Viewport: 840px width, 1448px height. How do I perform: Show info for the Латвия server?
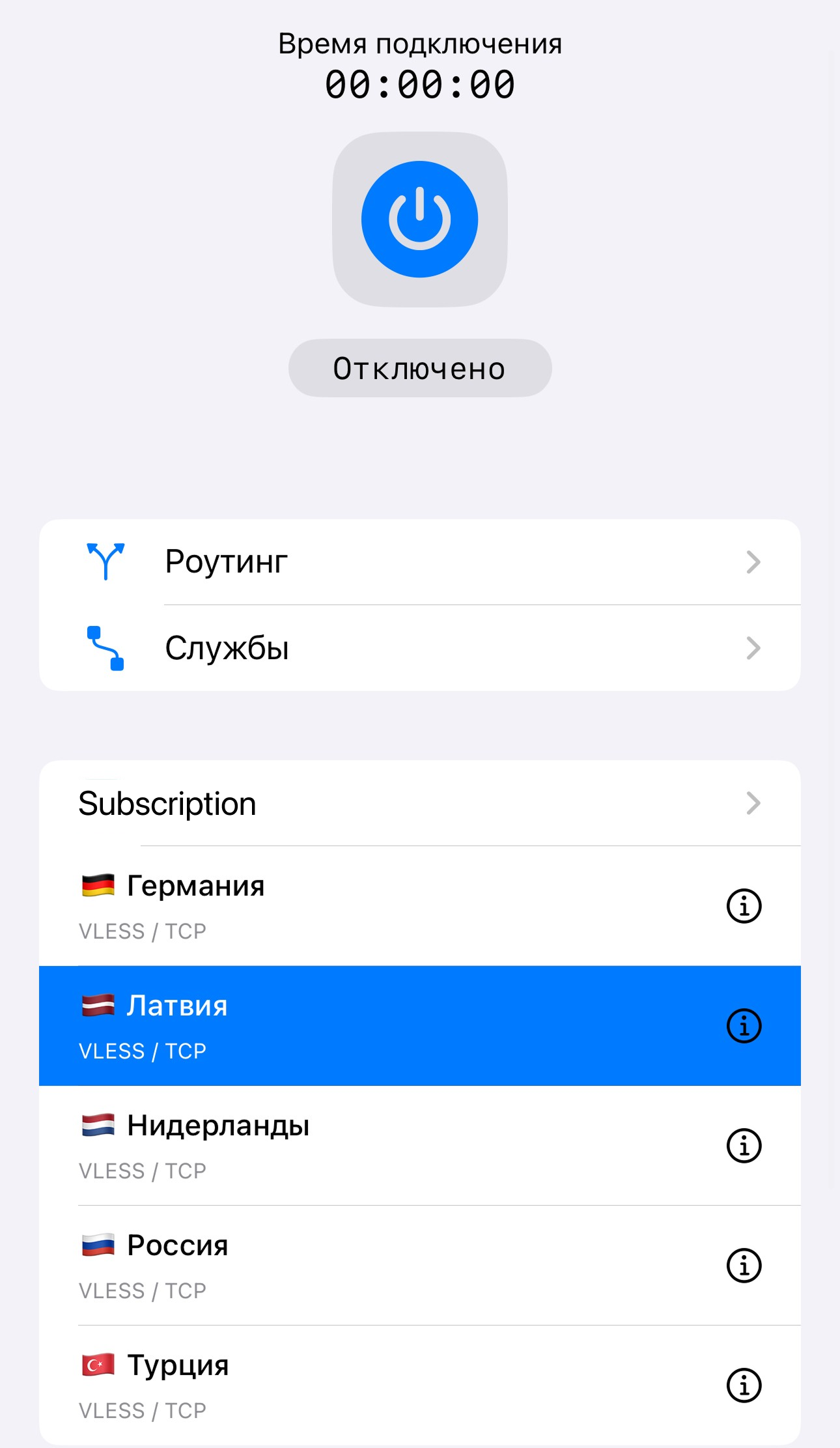[x=744, y=1026]
